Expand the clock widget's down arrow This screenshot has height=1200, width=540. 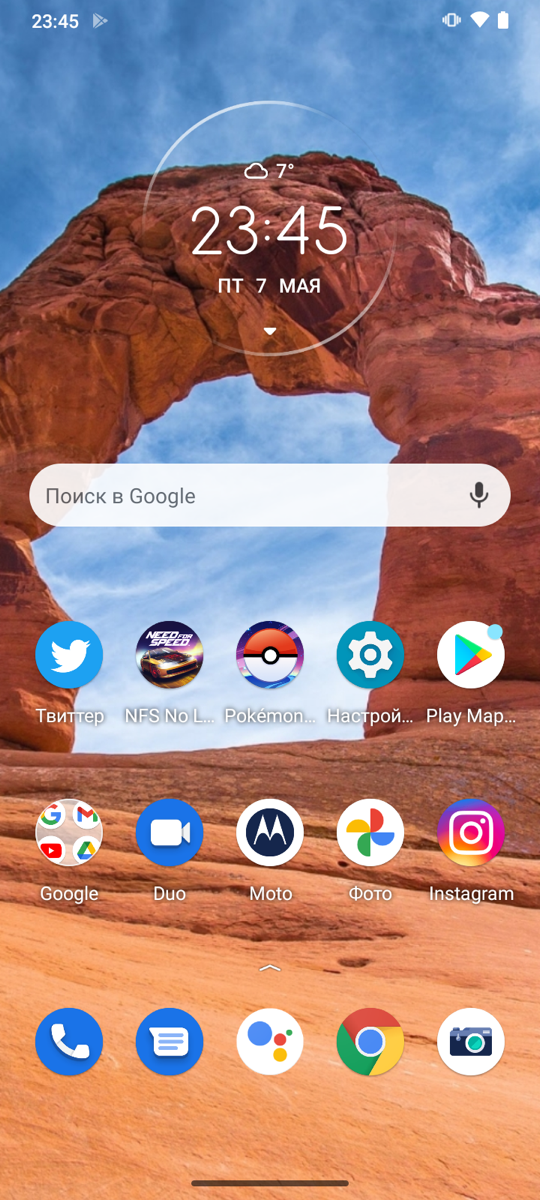[x=270, y=331]
